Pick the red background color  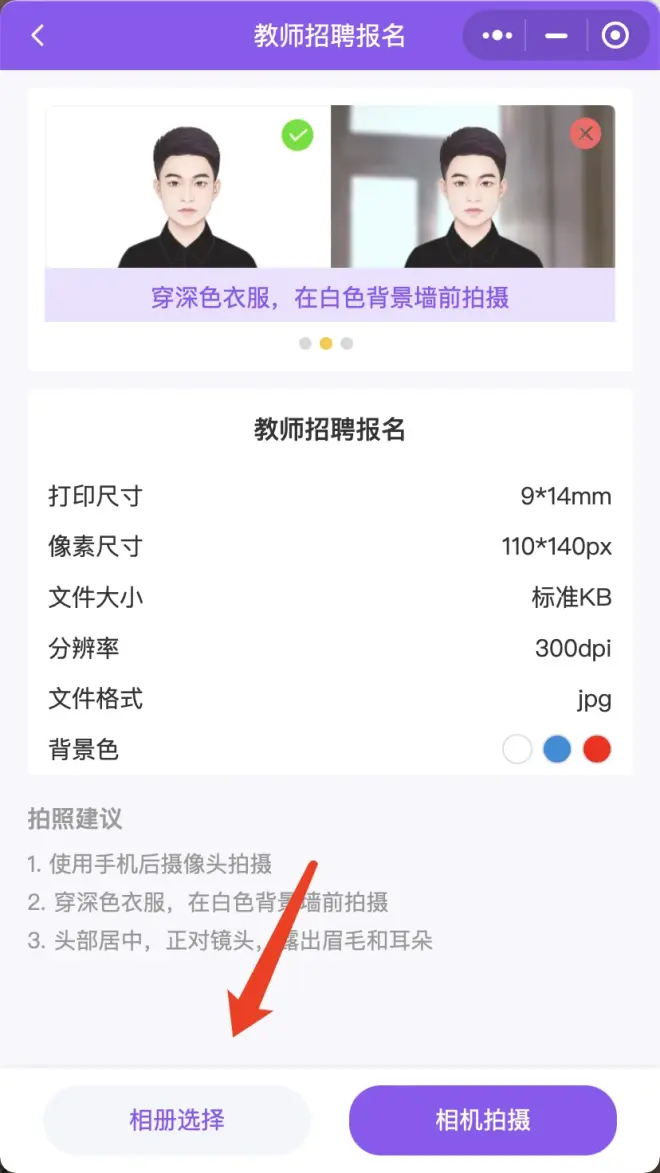[x=597, y=749]
